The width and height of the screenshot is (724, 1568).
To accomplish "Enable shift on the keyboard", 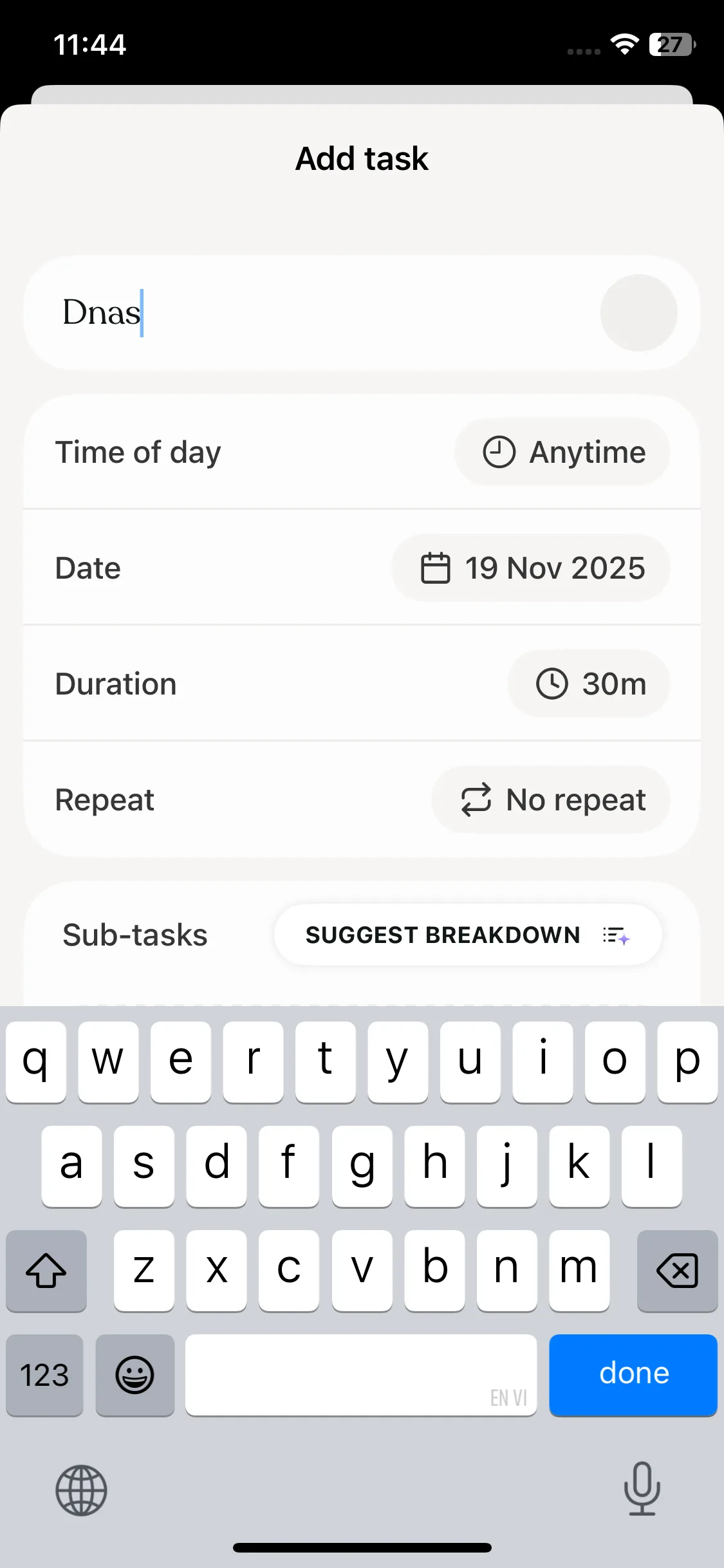I will (x=46, y=1271).
